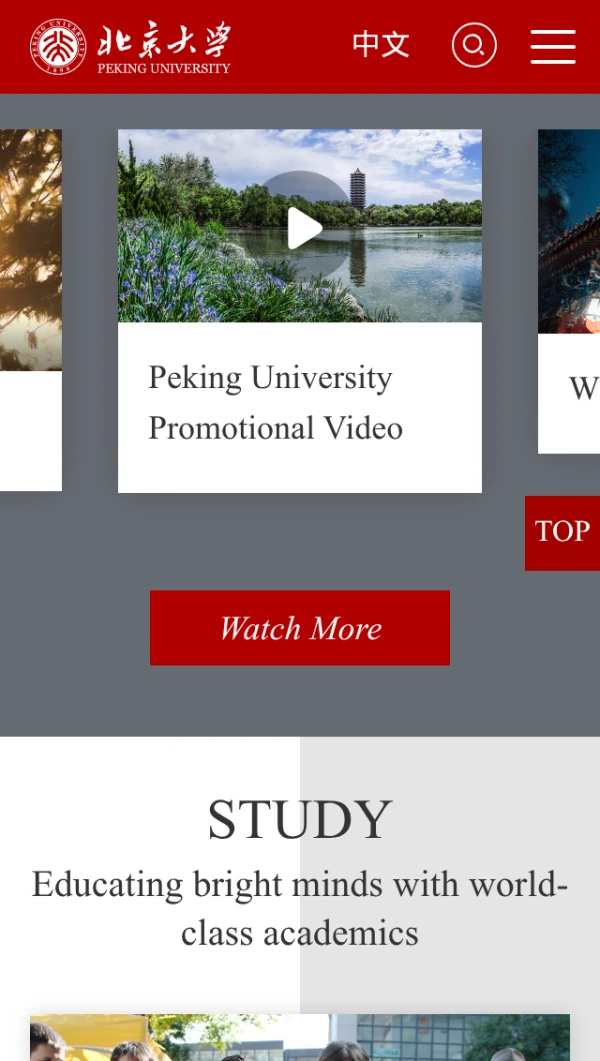Image resolution: width=600 pixels, height=1061 pixels.
Task: Open the Peking University logo homepage link
Action: [130, 47]
